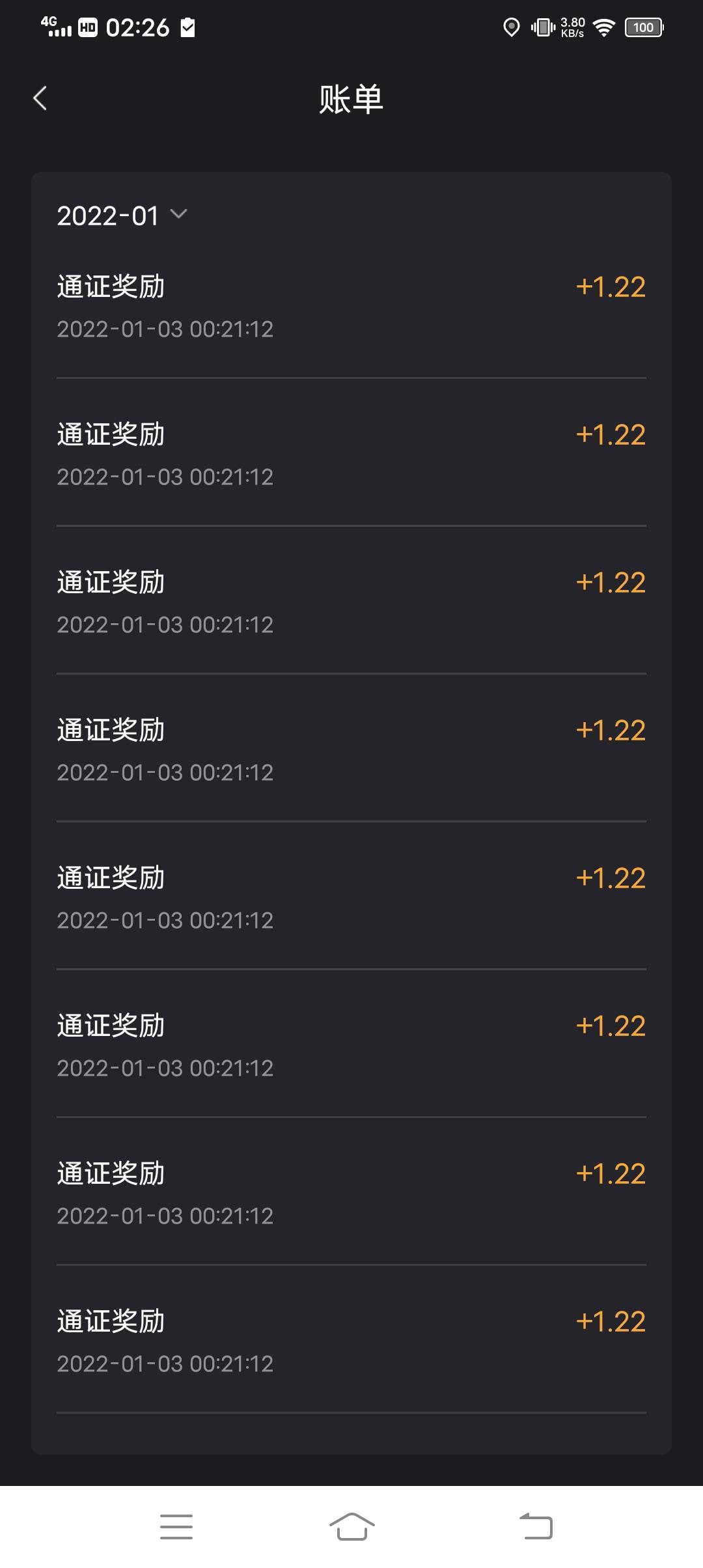Tap the +1.22 amount on the second record

coord(611,433)
